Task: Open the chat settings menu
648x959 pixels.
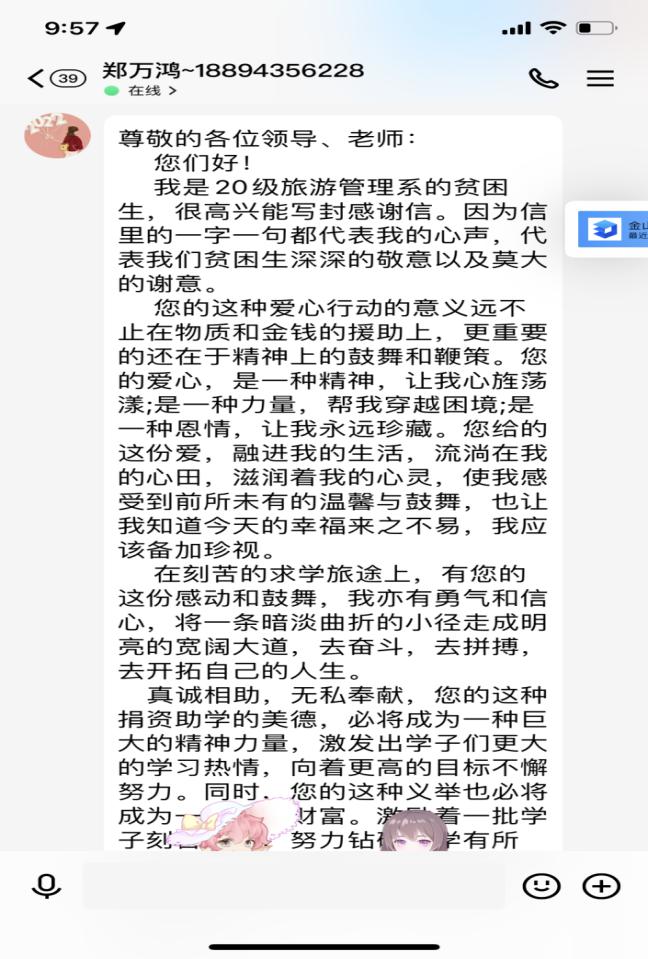Action: [600, 78]
